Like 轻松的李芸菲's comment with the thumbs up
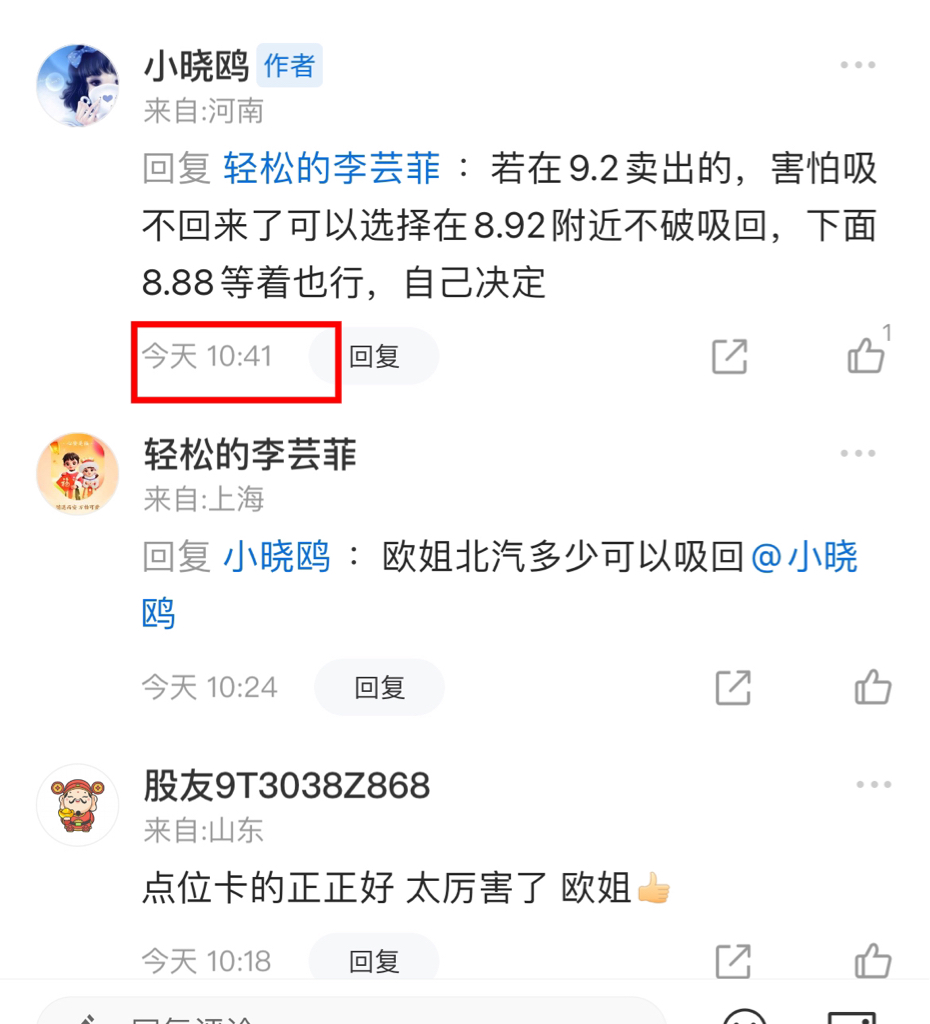 (x=871, y=687)
